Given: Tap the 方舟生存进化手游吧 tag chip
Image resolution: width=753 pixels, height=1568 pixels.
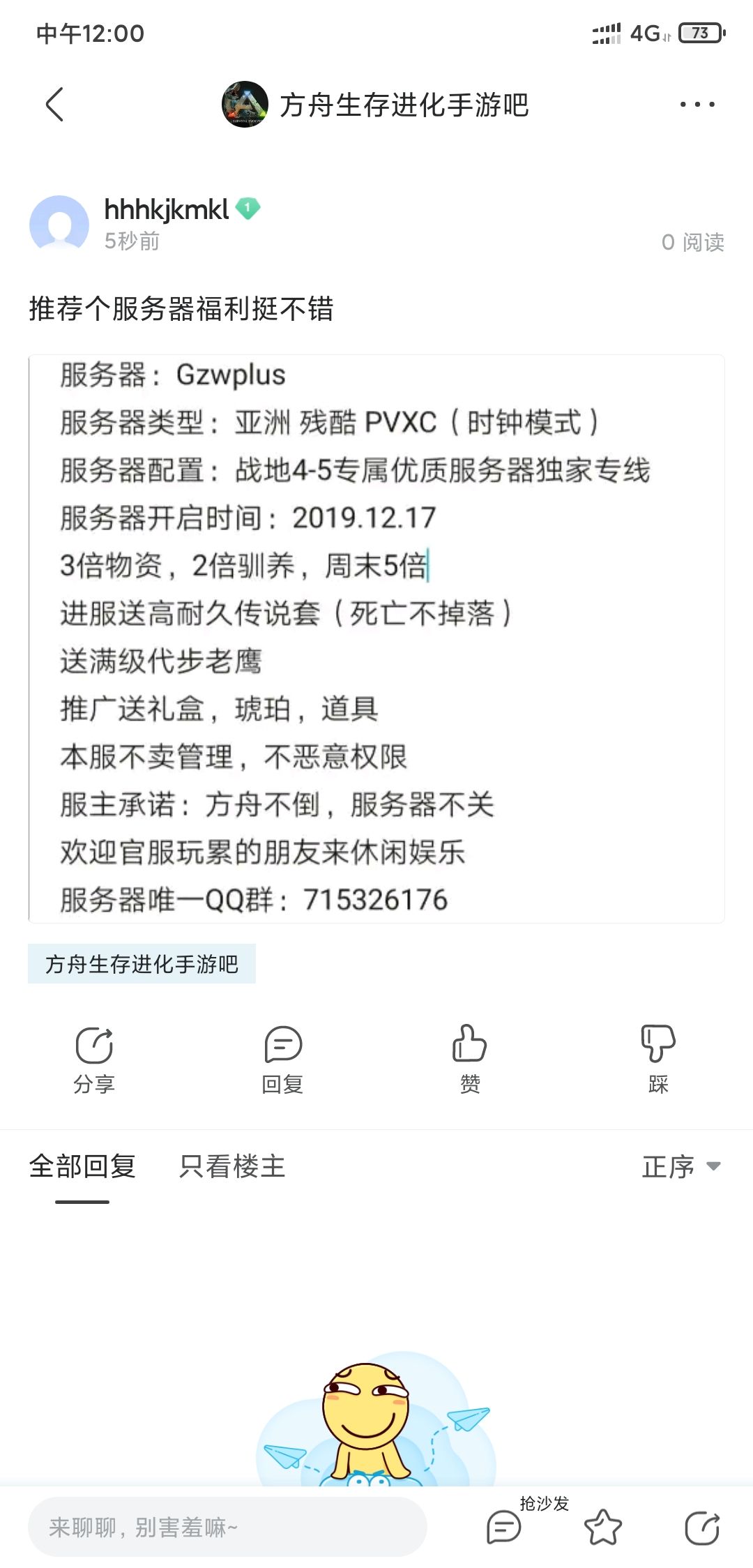Looking at the screenshot, I should 142,963.
